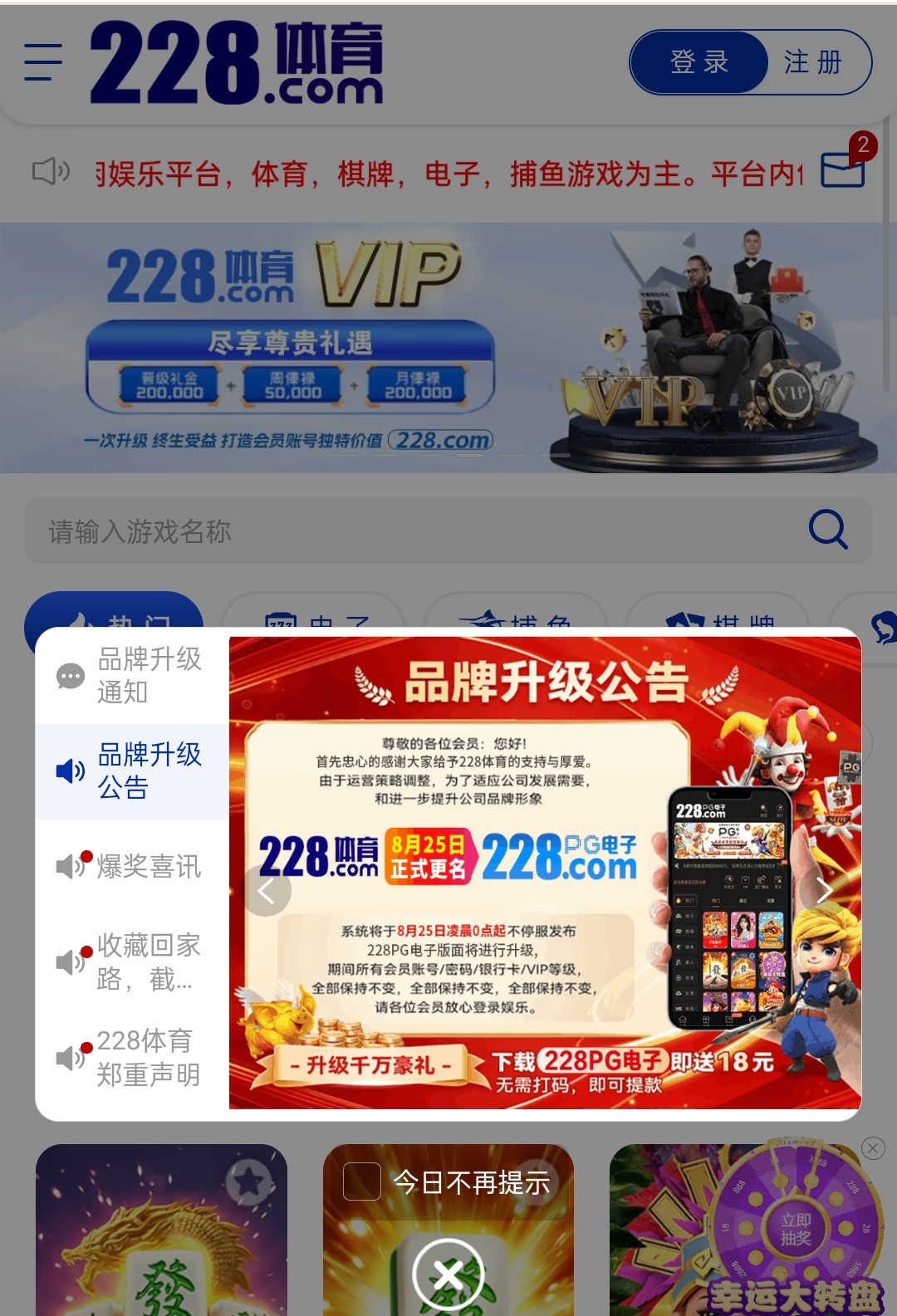Close the announcement popup
Screen dimensions: 897x1316
448,1274
